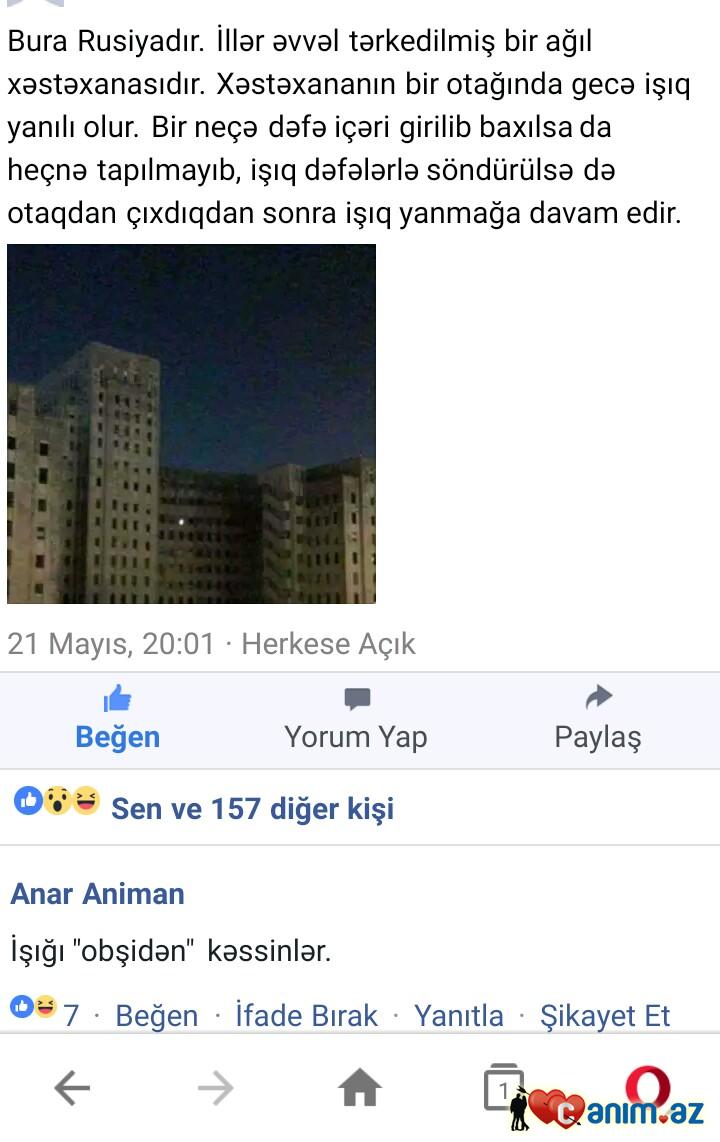Tap Yorum Yap to comment
The width and height of the screenshot is (720, 1142).
[356, 719]
